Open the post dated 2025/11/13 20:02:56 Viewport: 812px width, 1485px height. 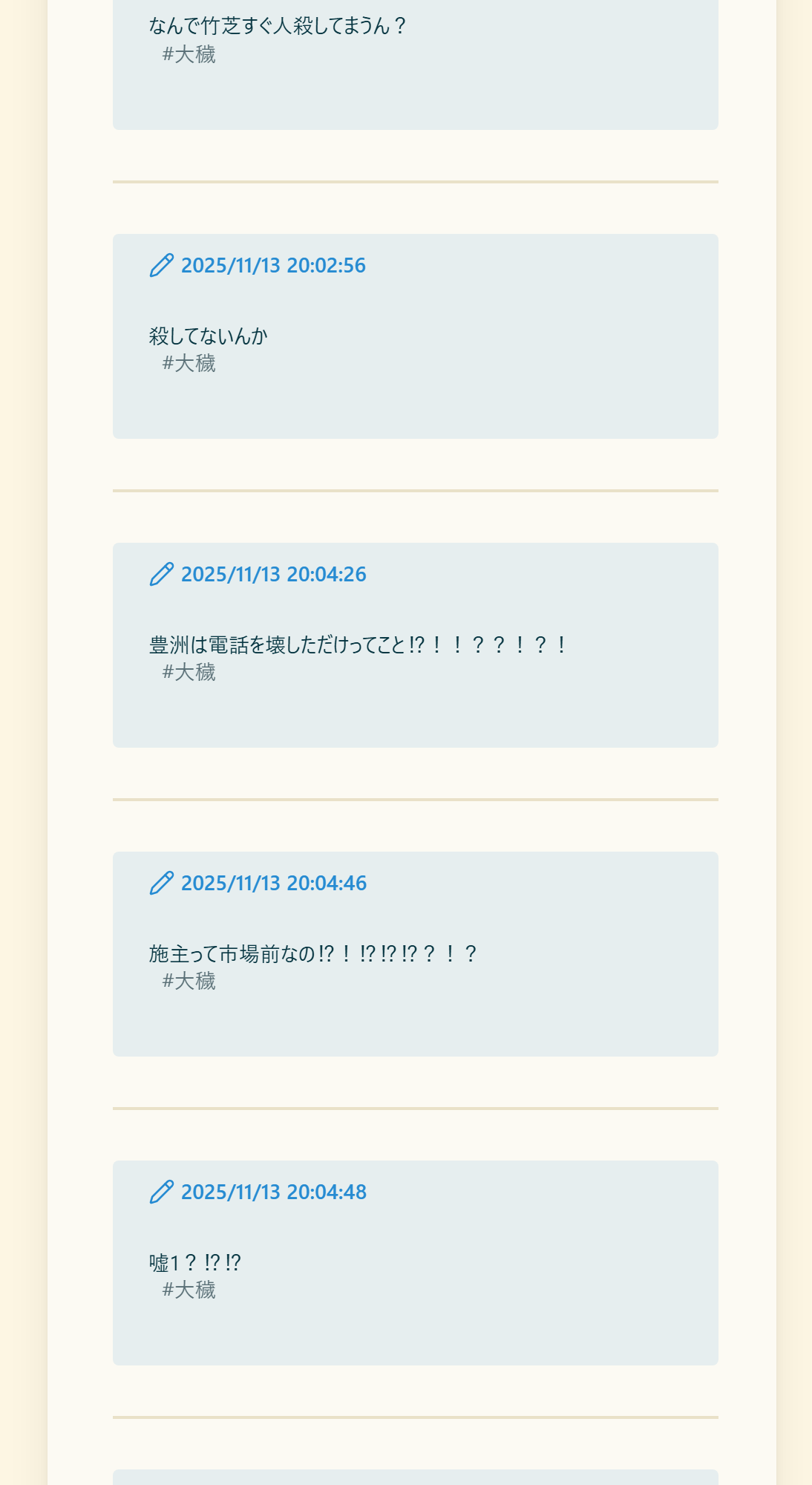tap(273, 266)
